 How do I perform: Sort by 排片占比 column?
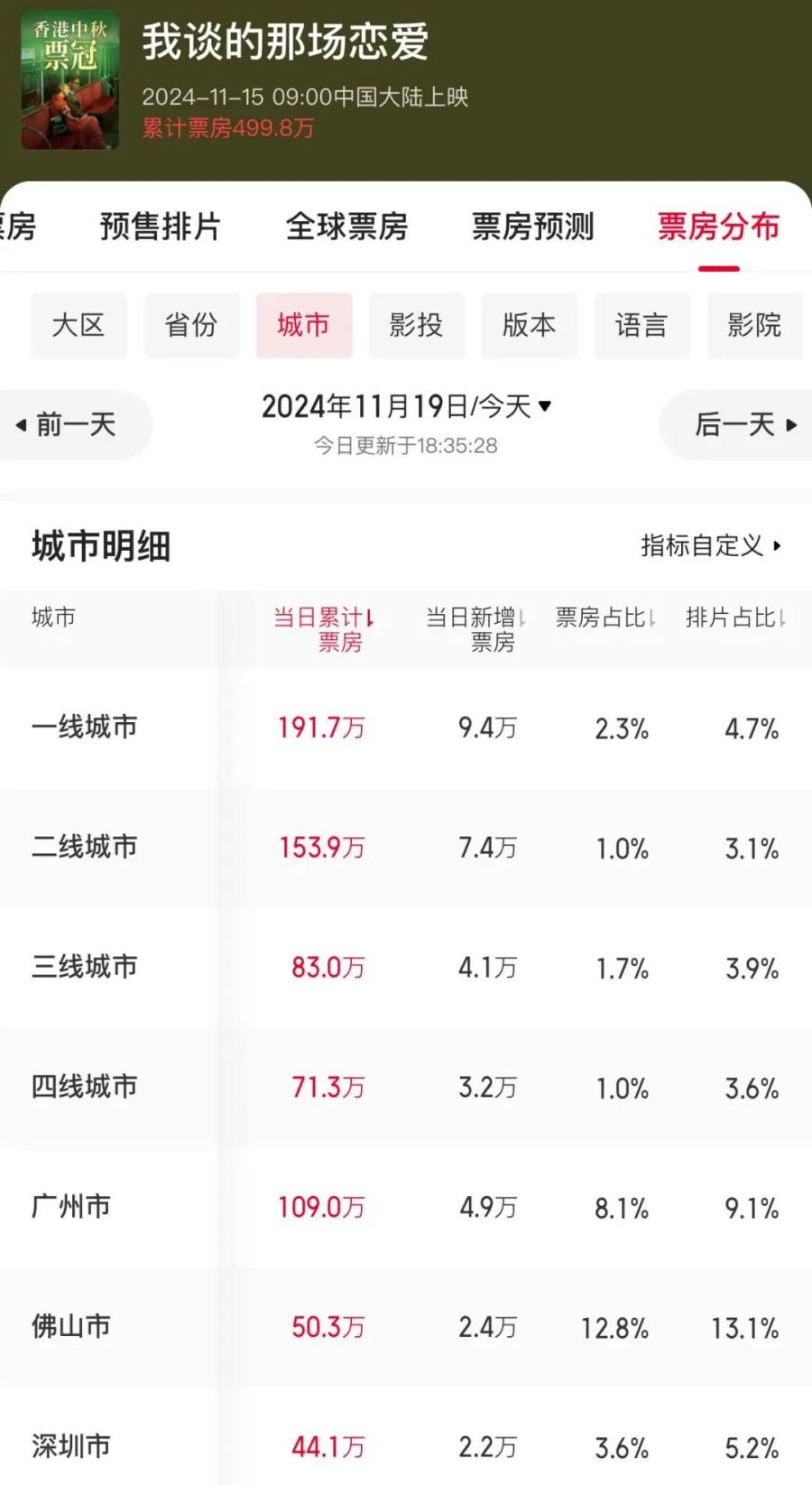coord(735,618)
